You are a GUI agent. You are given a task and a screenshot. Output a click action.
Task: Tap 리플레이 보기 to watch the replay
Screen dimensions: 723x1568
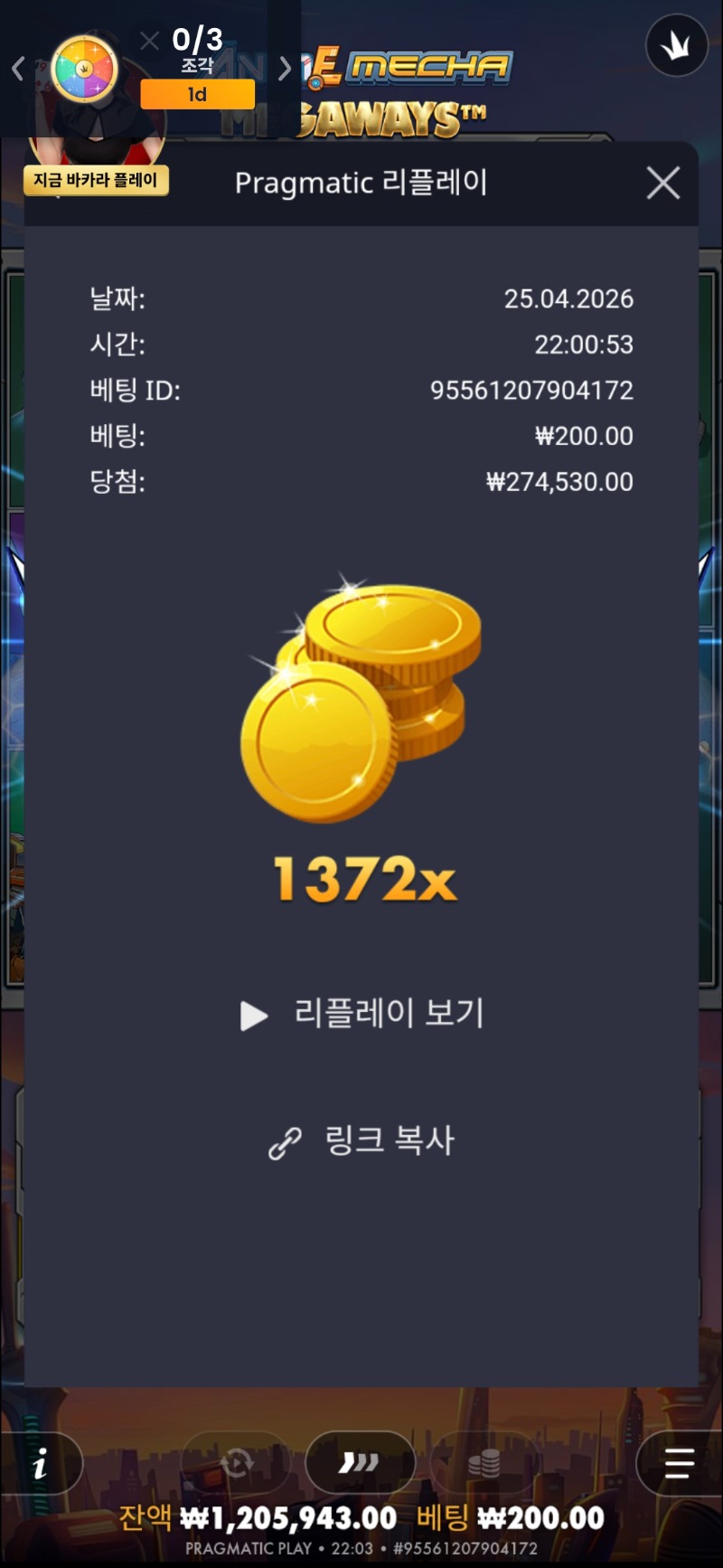point(361,1014)
